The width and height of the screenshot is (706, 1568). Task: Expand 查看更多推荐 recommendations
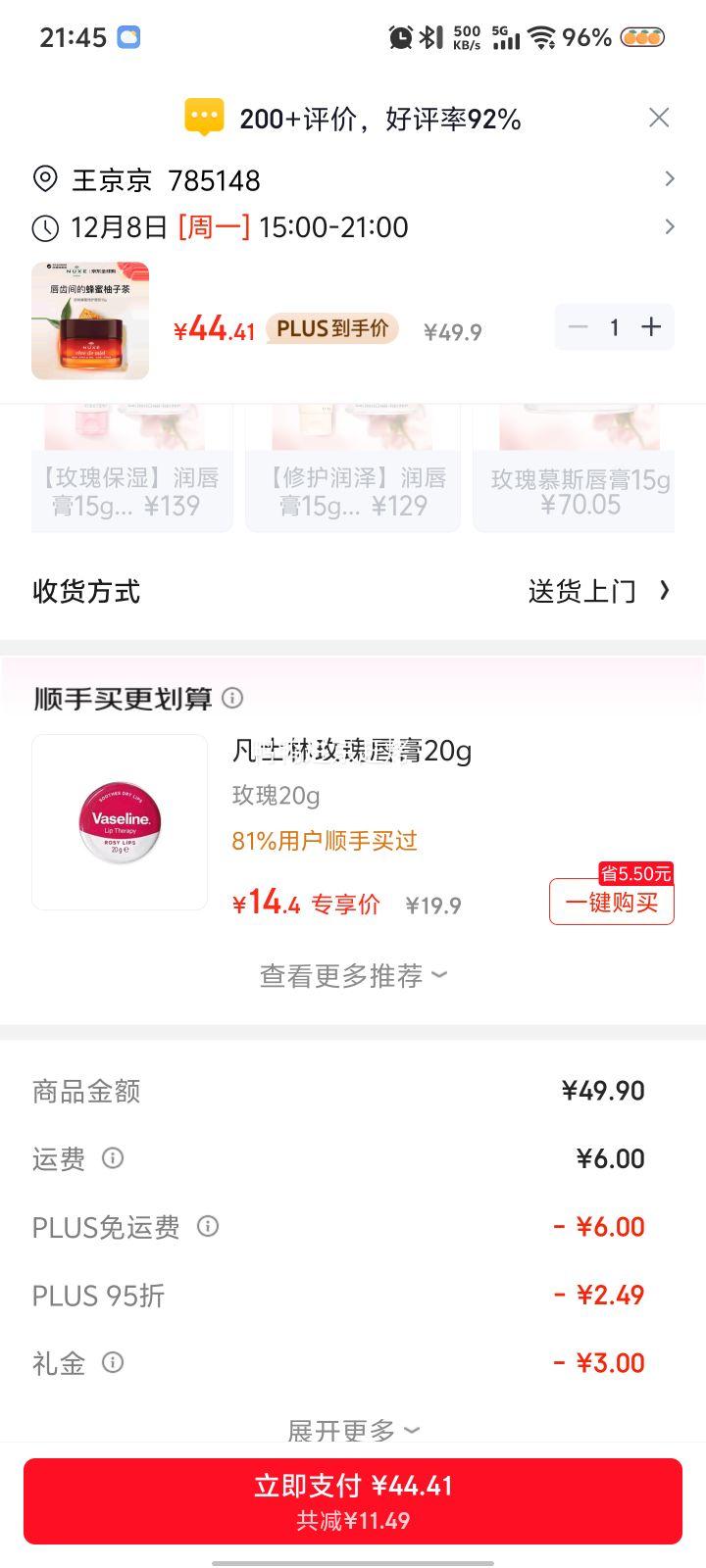click(353, 973)
